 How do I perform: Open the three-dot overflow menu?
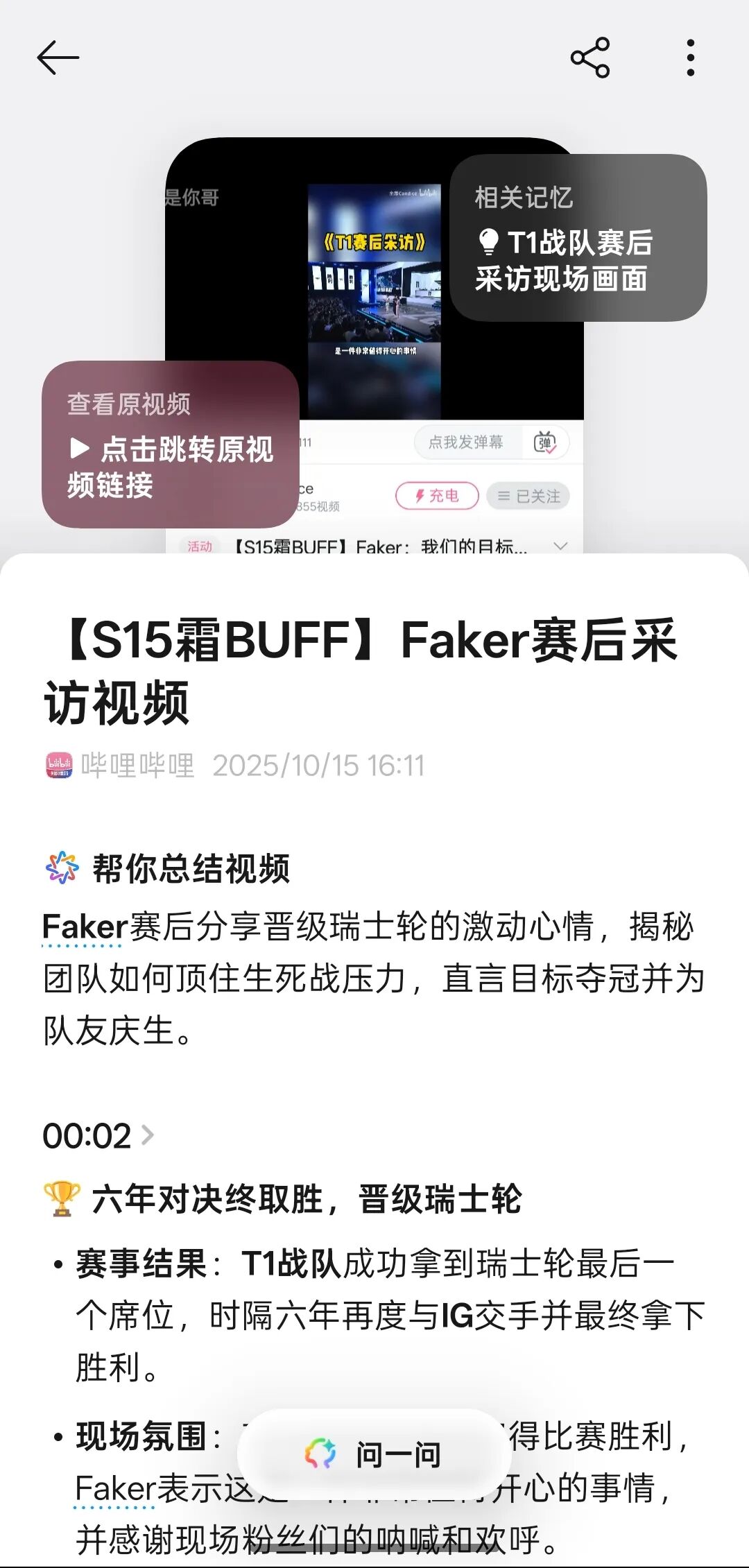tap(690, 58)
